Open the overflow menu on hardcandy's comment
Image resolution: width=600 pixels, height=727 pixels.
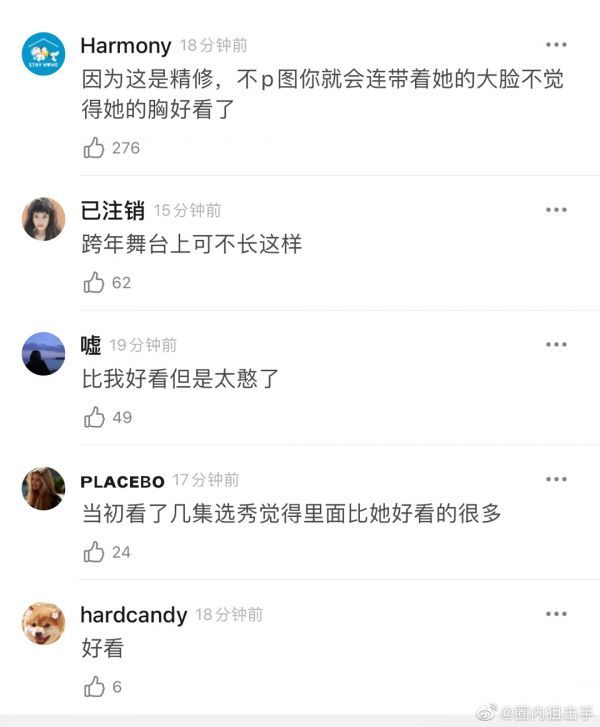pyautogui.click(x=556, y=614)
